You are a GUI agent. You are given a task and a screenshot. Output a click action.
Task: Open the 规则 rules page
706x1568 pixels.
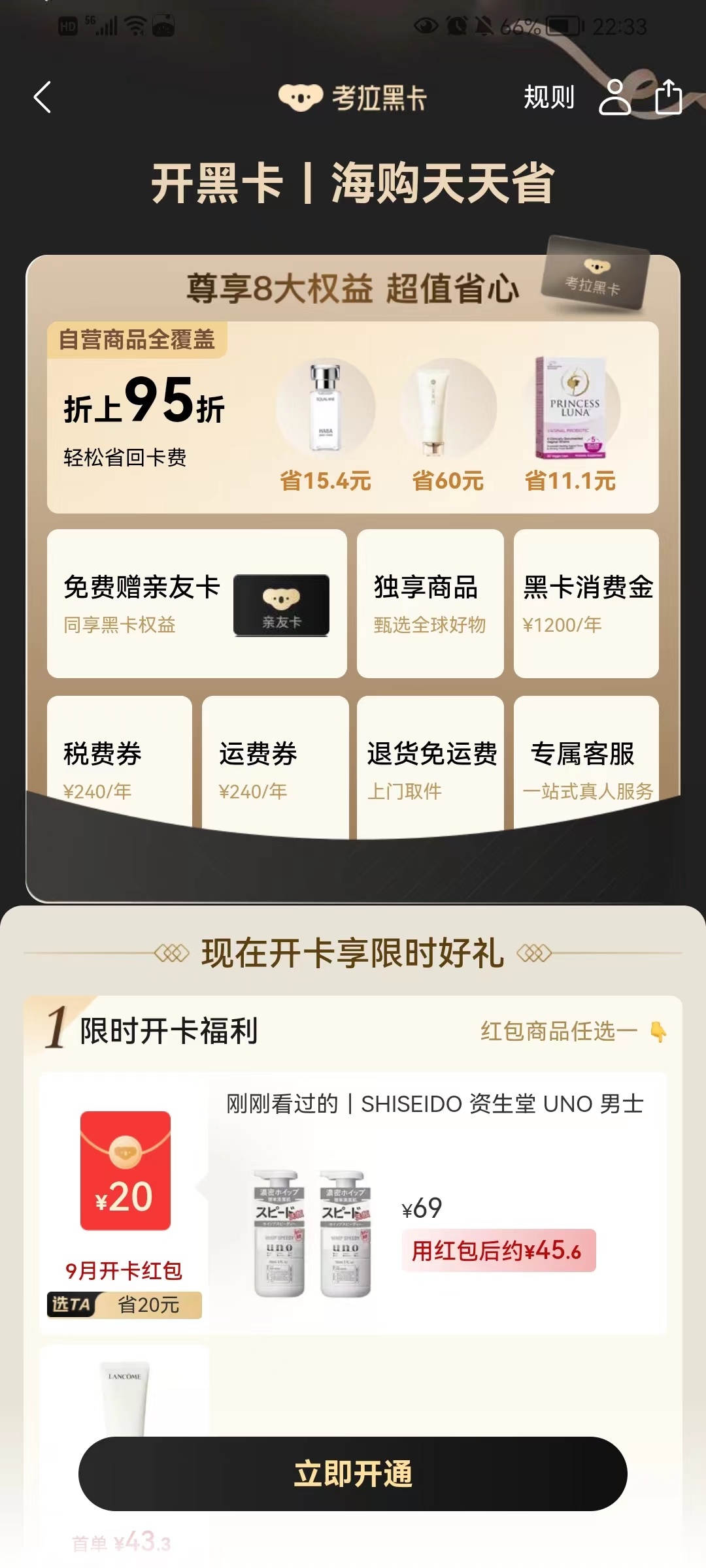pos(548,98)
